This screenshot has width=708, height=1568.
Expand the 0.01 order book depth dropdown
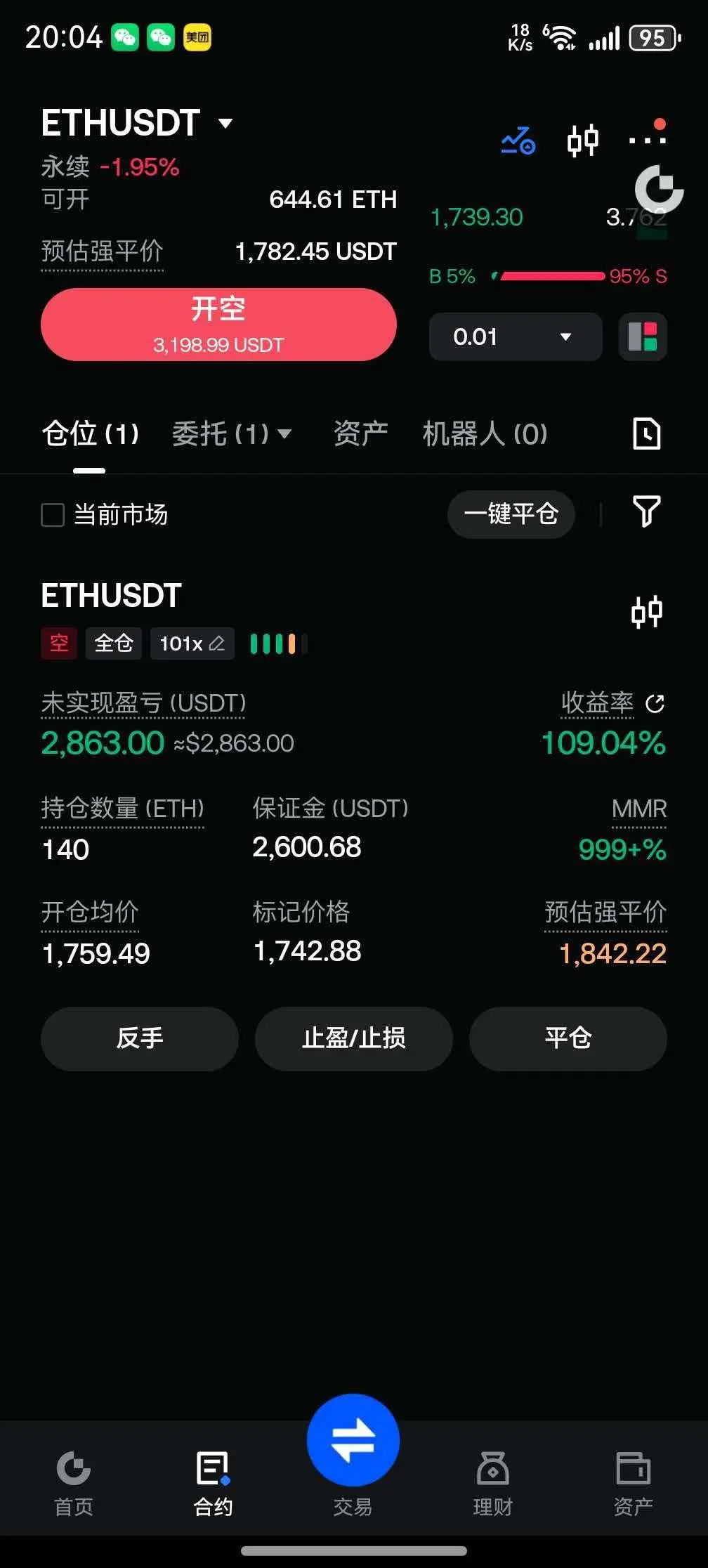(516, 337)
